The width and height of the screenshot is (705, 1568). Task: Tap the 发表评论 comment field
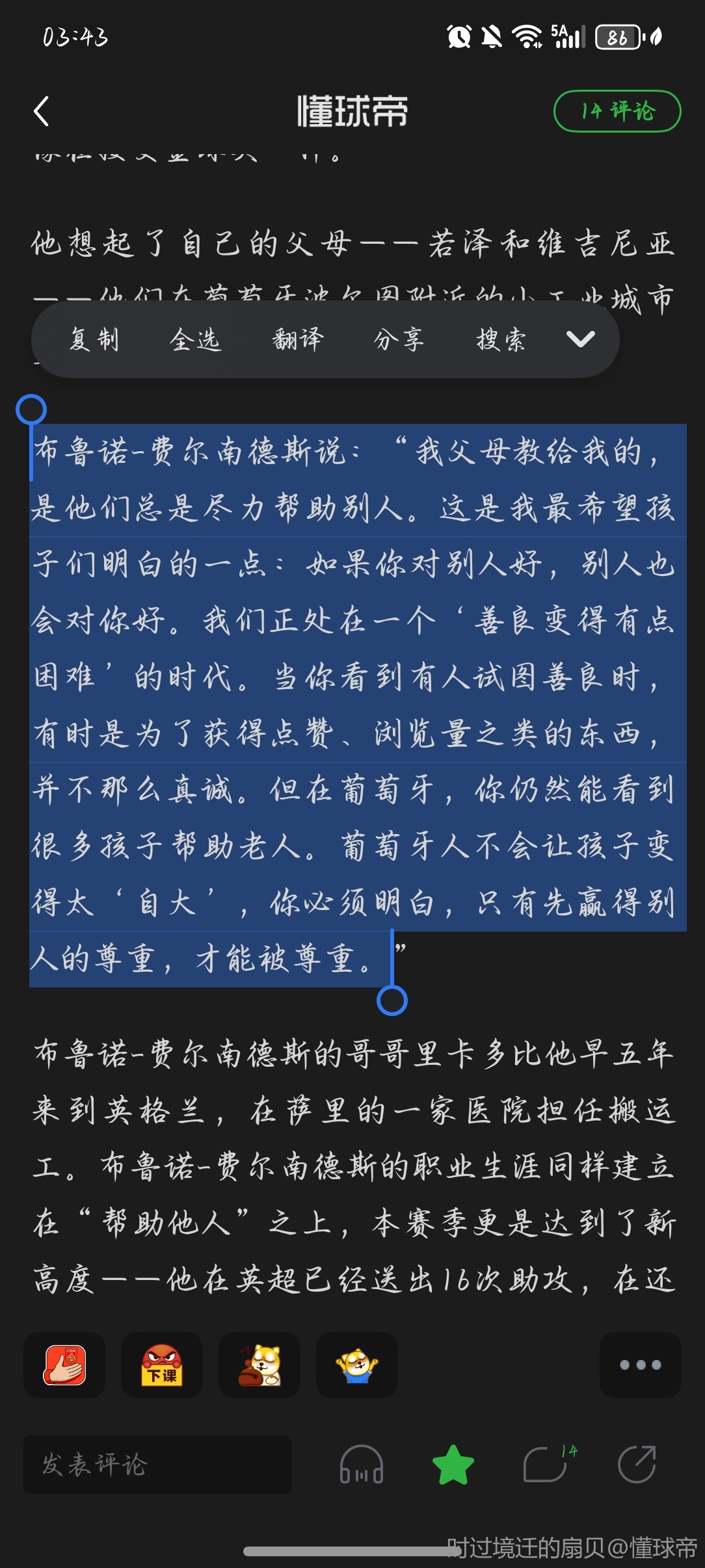[157, 1465]
